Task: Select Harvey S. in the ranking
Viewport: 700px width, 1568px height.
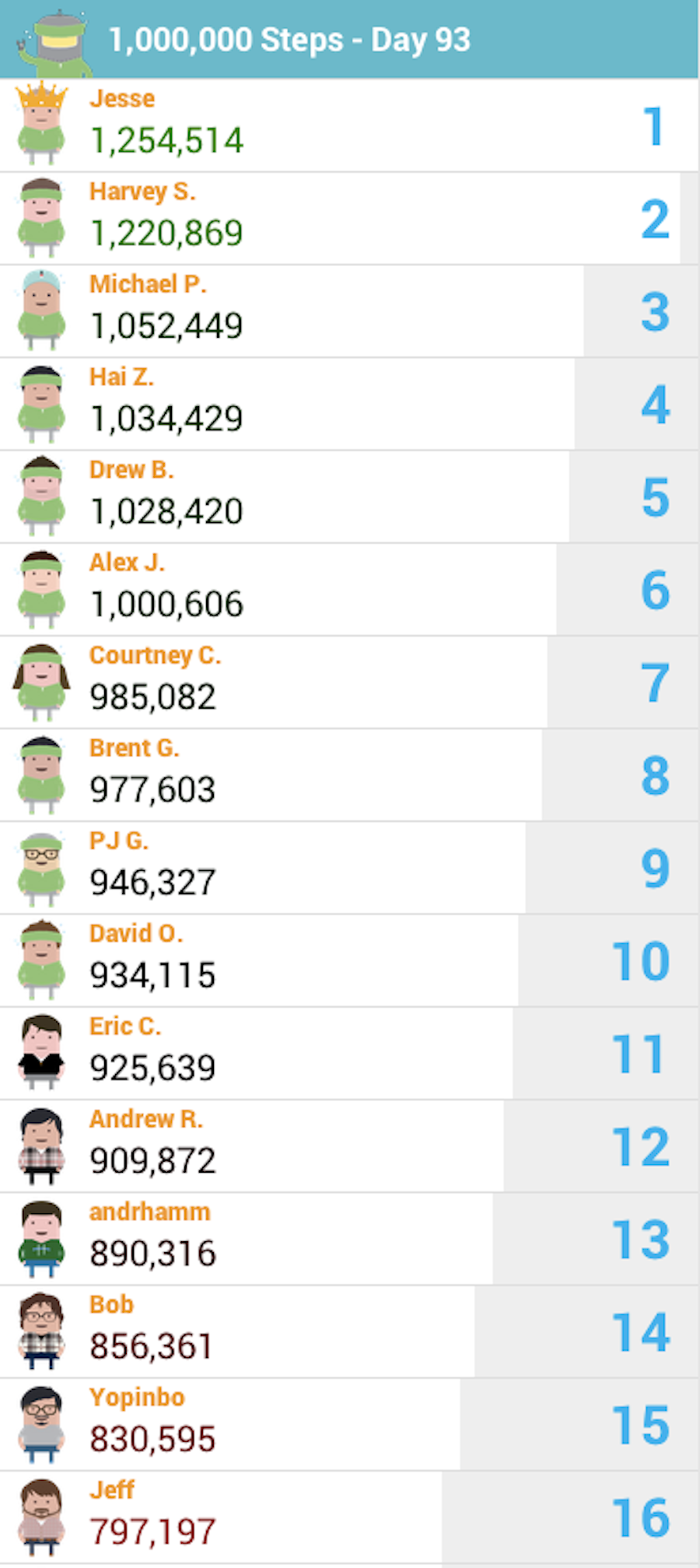Action: [350, 218]
